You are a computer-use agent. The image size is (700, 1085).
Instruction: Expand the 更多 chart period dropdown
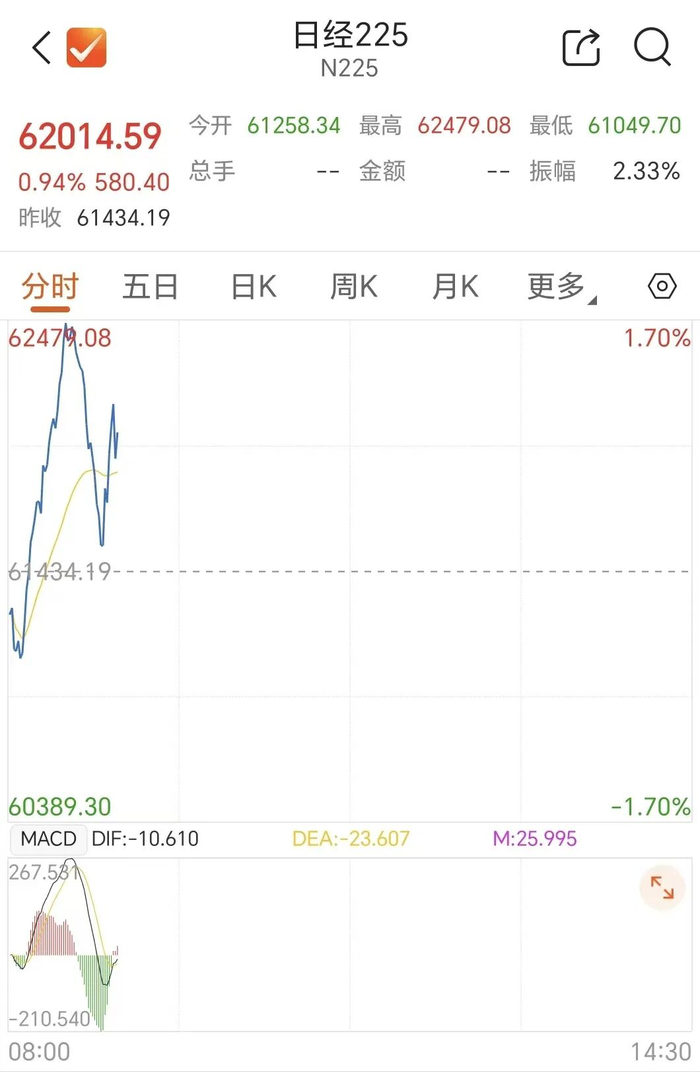click(562, 287)
